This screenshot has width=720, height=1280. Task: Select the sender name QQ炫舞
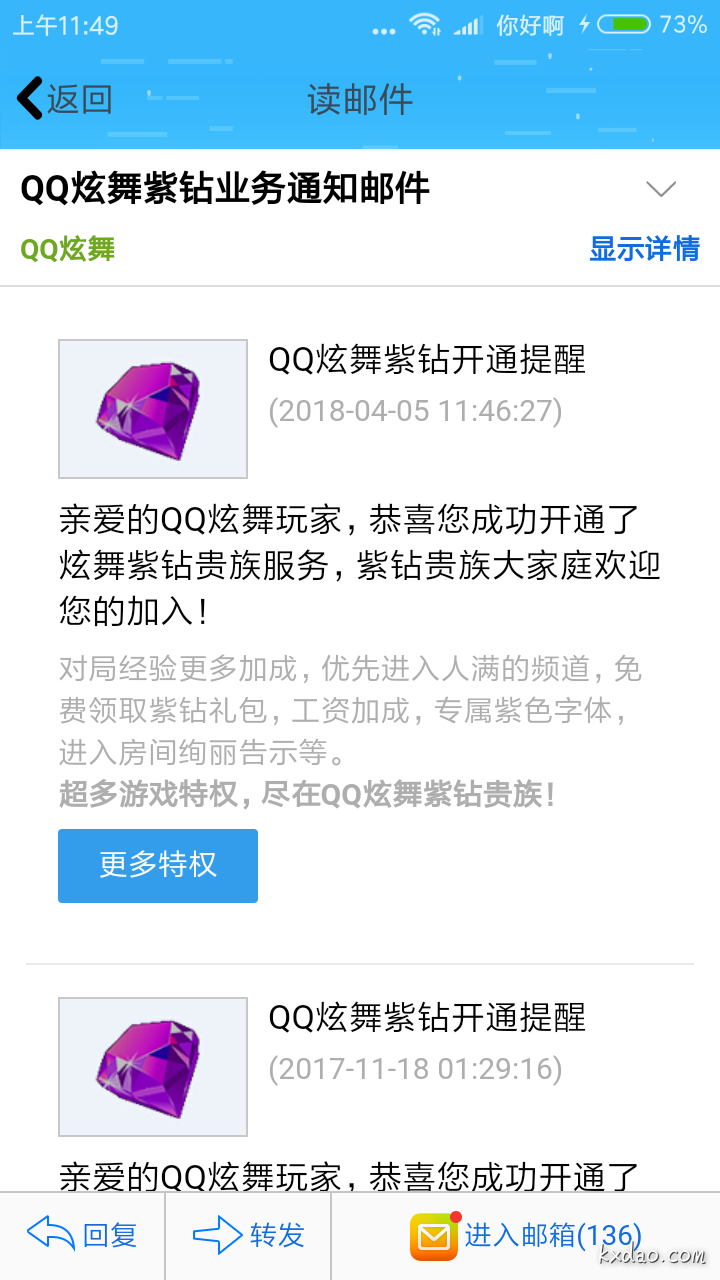66,247
